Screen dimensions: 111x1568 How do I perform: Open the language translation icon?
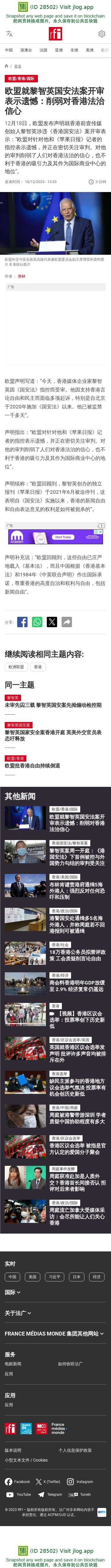(x=9, y=34)
